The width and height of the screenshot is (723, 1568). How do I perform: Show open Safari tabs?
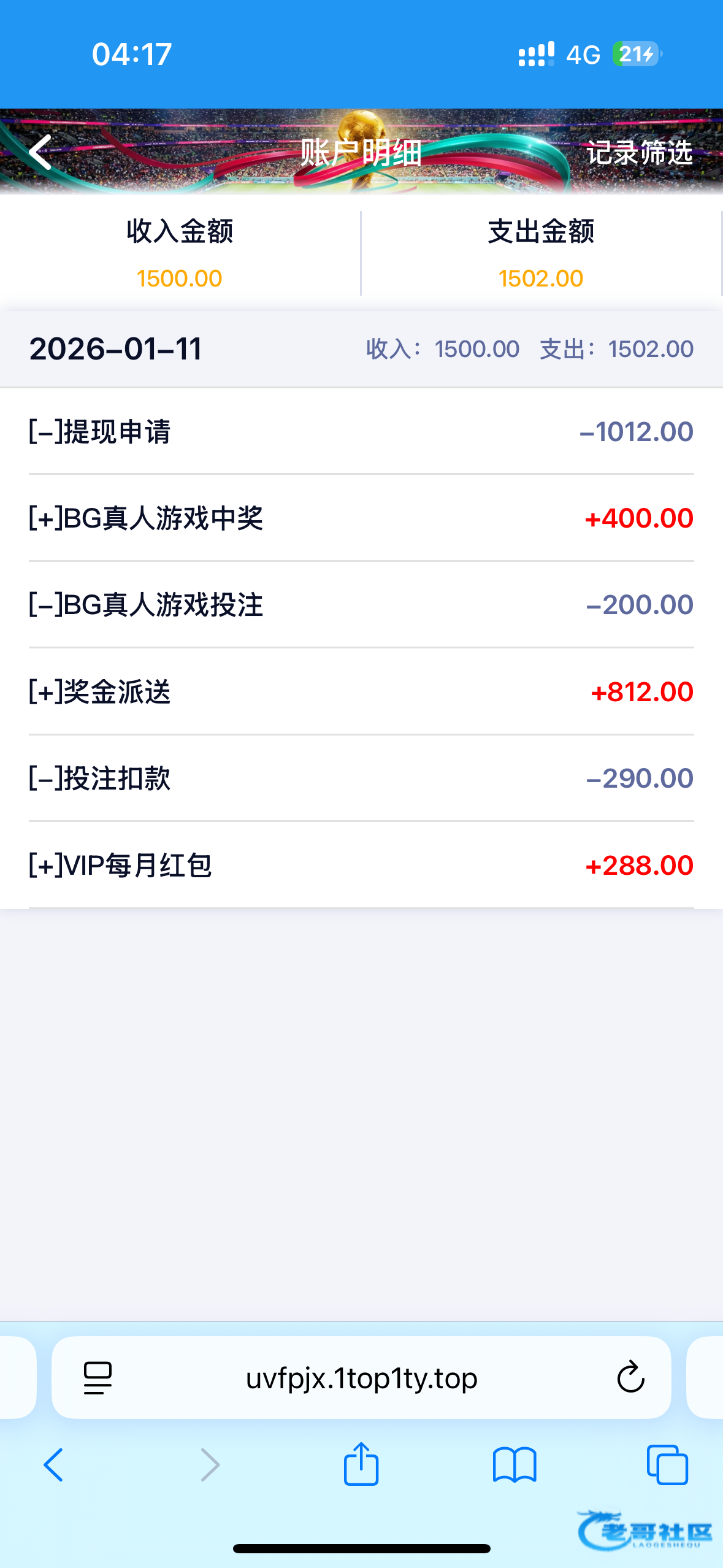[x=667, y=1465]
